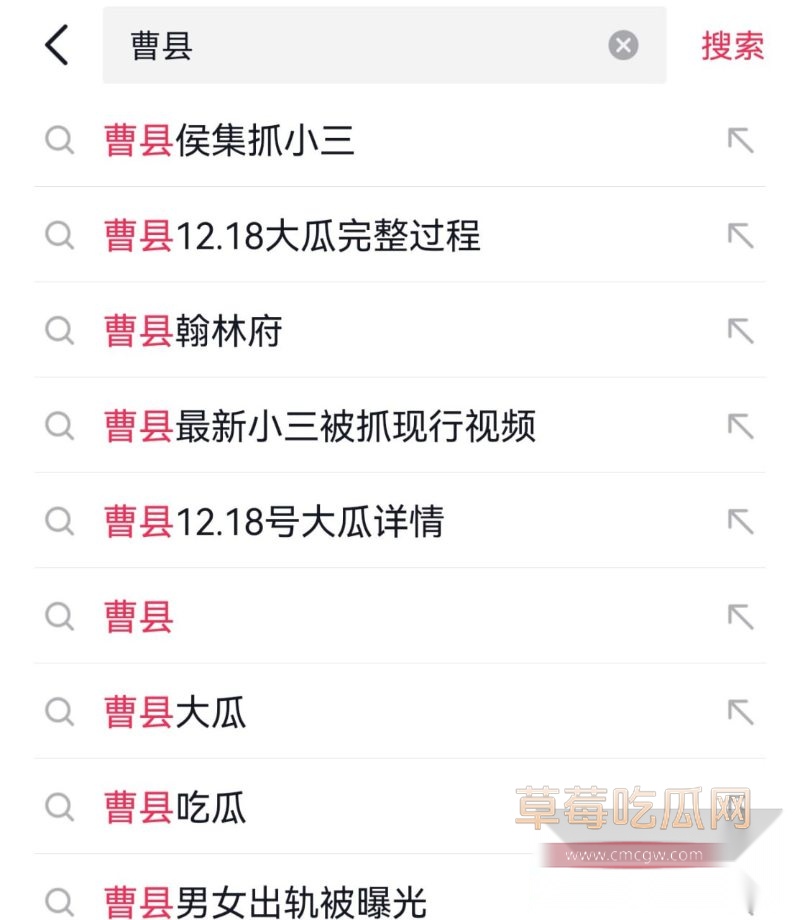Image resolution: width=800 pixels, height=920 pixels.
Task: Open the 曹县吃瓜 suggestion
Action: (175, 809)
